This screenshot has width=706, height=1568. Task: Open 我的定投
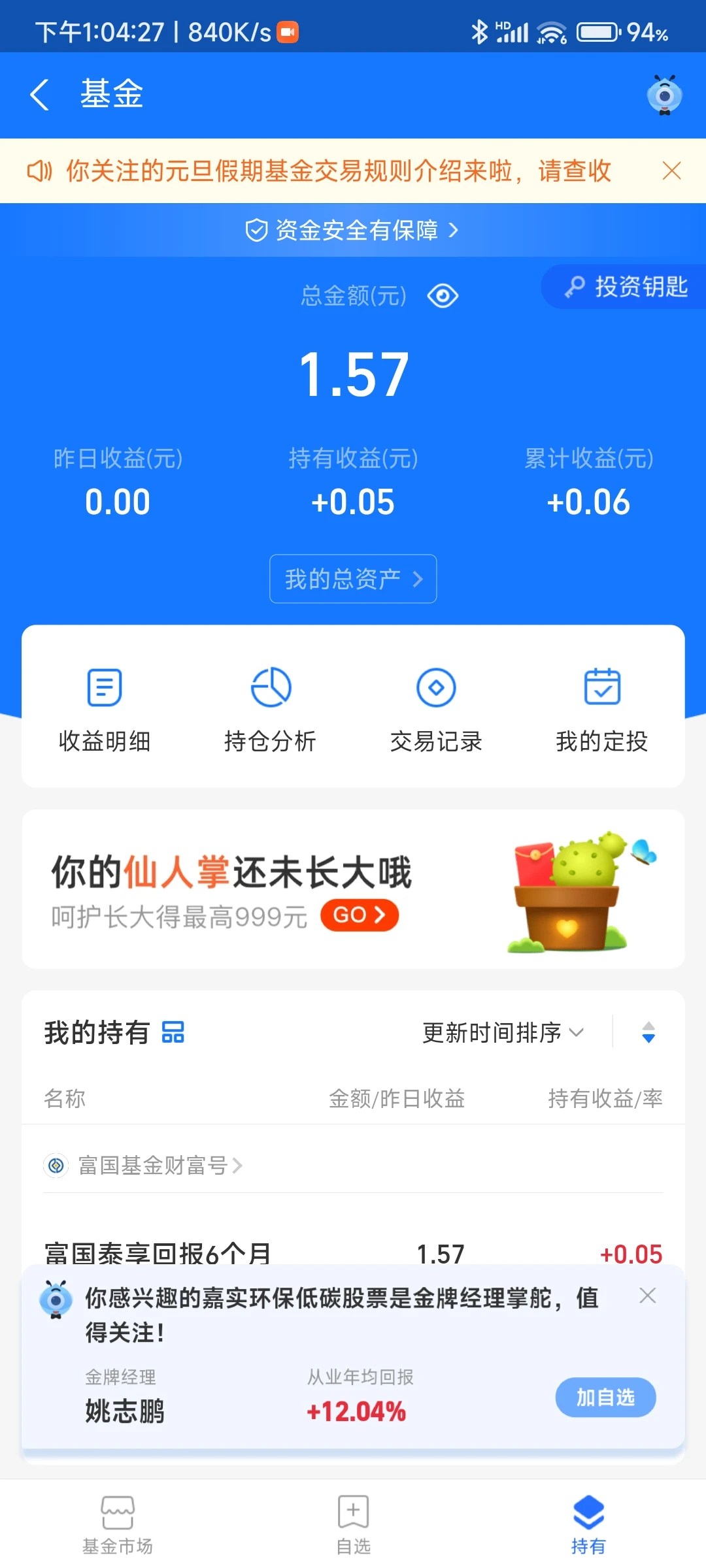pyautogui.click(x=601, y=710)
